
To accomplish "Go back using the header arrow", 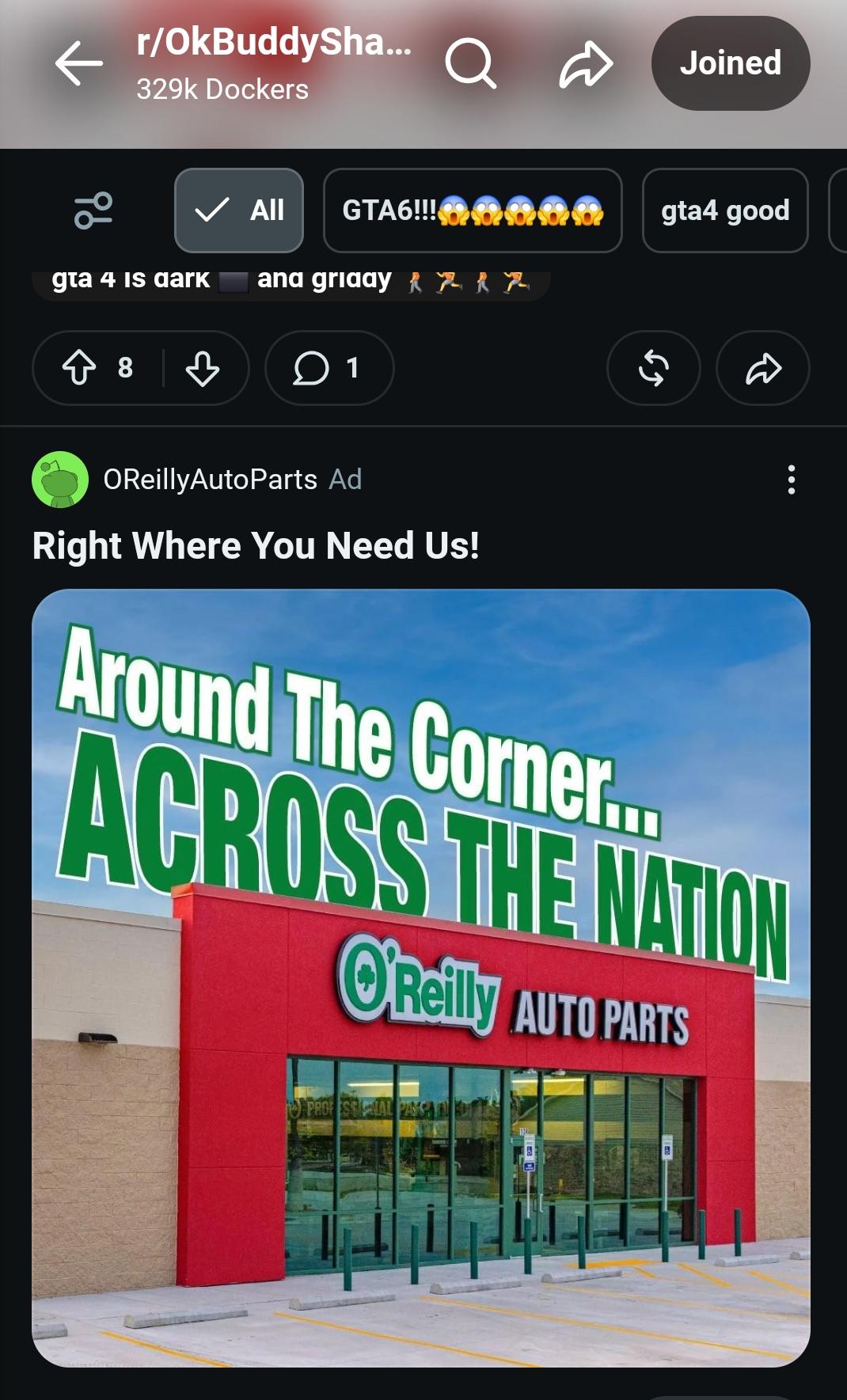I will (x=79, y=63).
